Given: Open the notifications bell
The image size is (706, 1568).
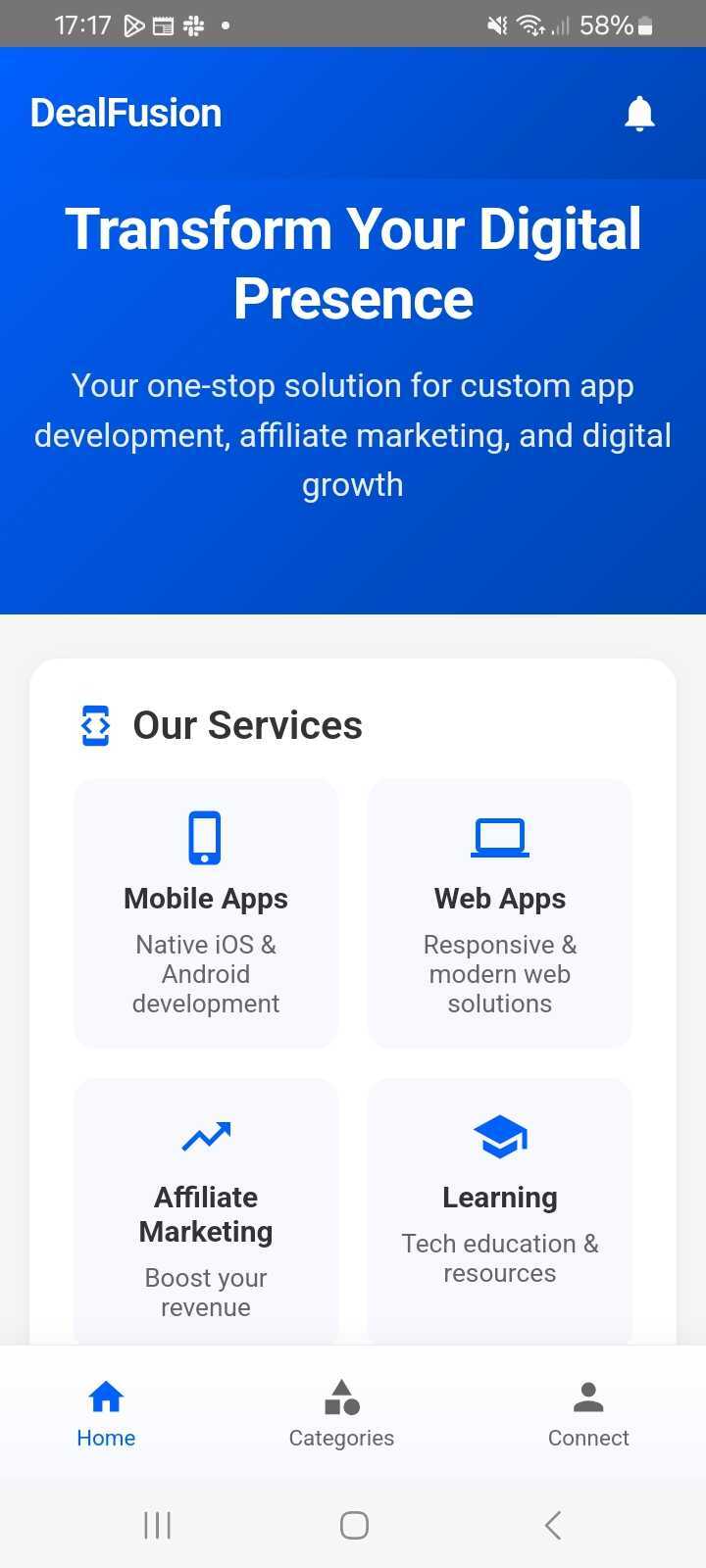Looking at the screenshot, I should (x=639, y=114).
